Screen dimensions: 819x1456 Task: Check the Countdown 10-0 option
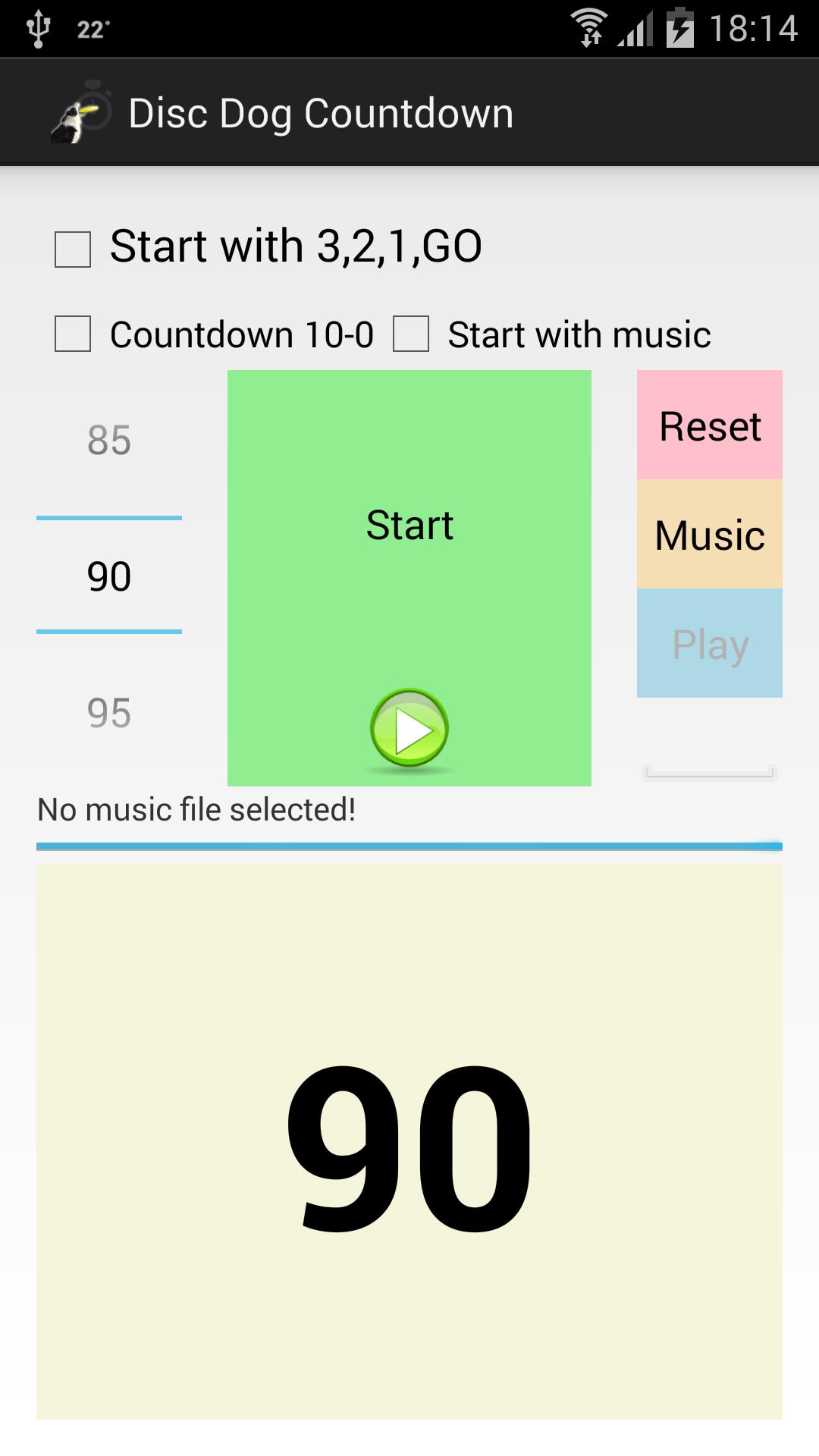coord(73,334)
